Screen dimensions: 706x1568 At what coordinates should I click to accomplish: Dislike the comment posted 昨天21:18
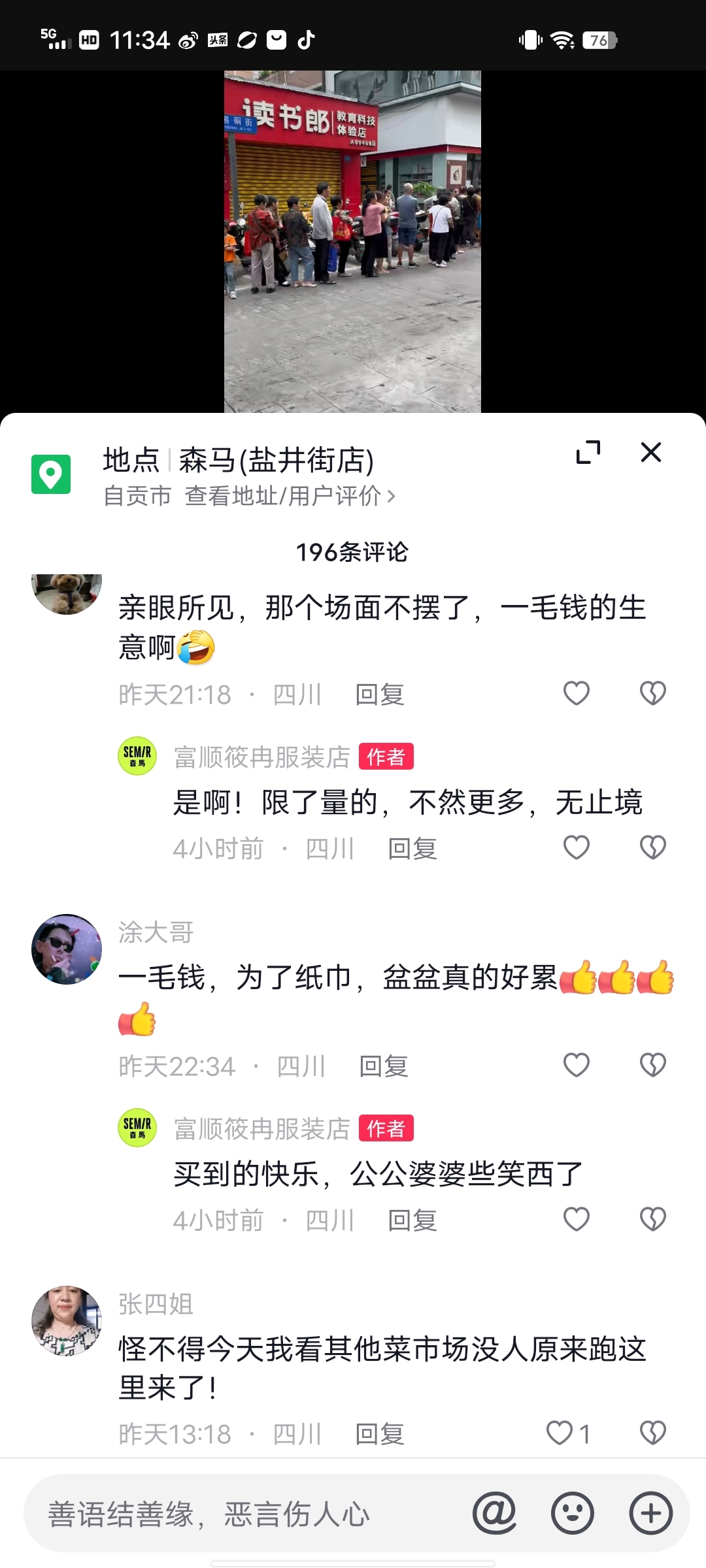[x=652, y=693]
